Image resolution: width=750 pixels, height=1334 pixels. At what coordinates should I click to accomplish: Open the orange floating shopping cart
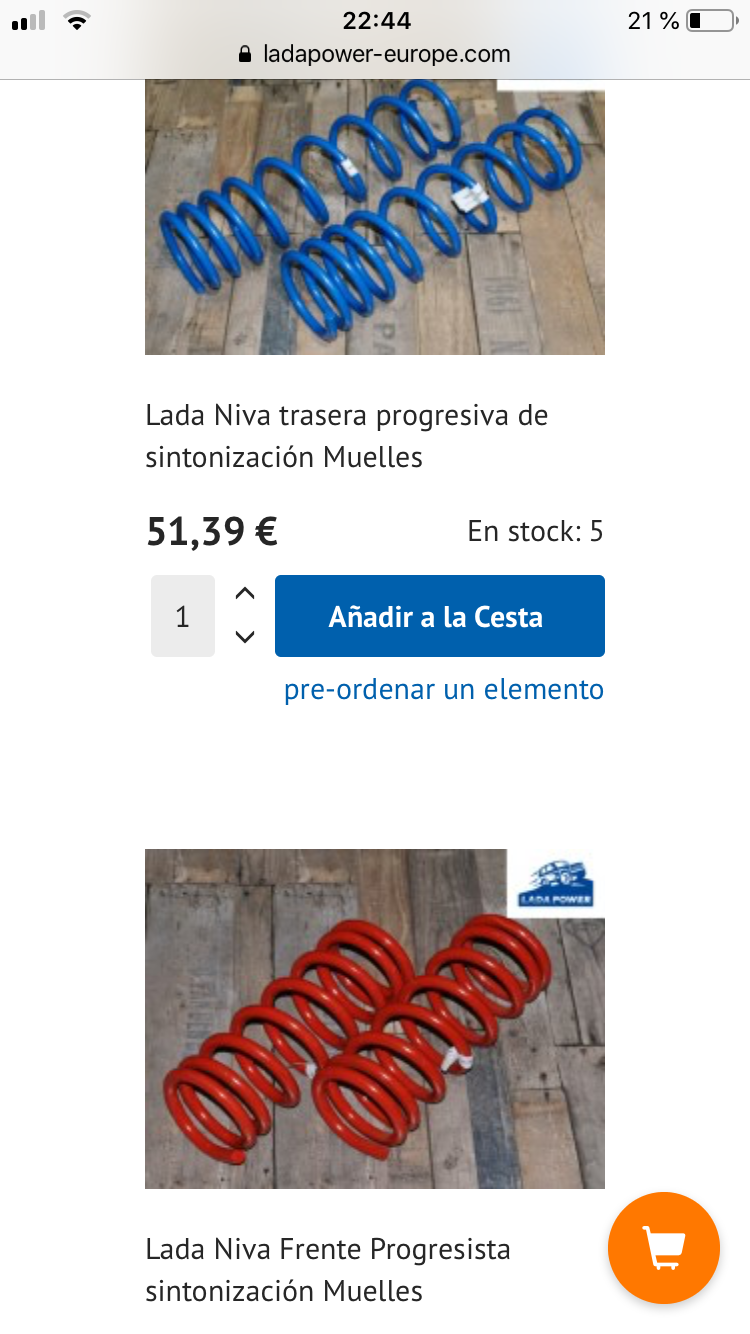[663, 1247]
